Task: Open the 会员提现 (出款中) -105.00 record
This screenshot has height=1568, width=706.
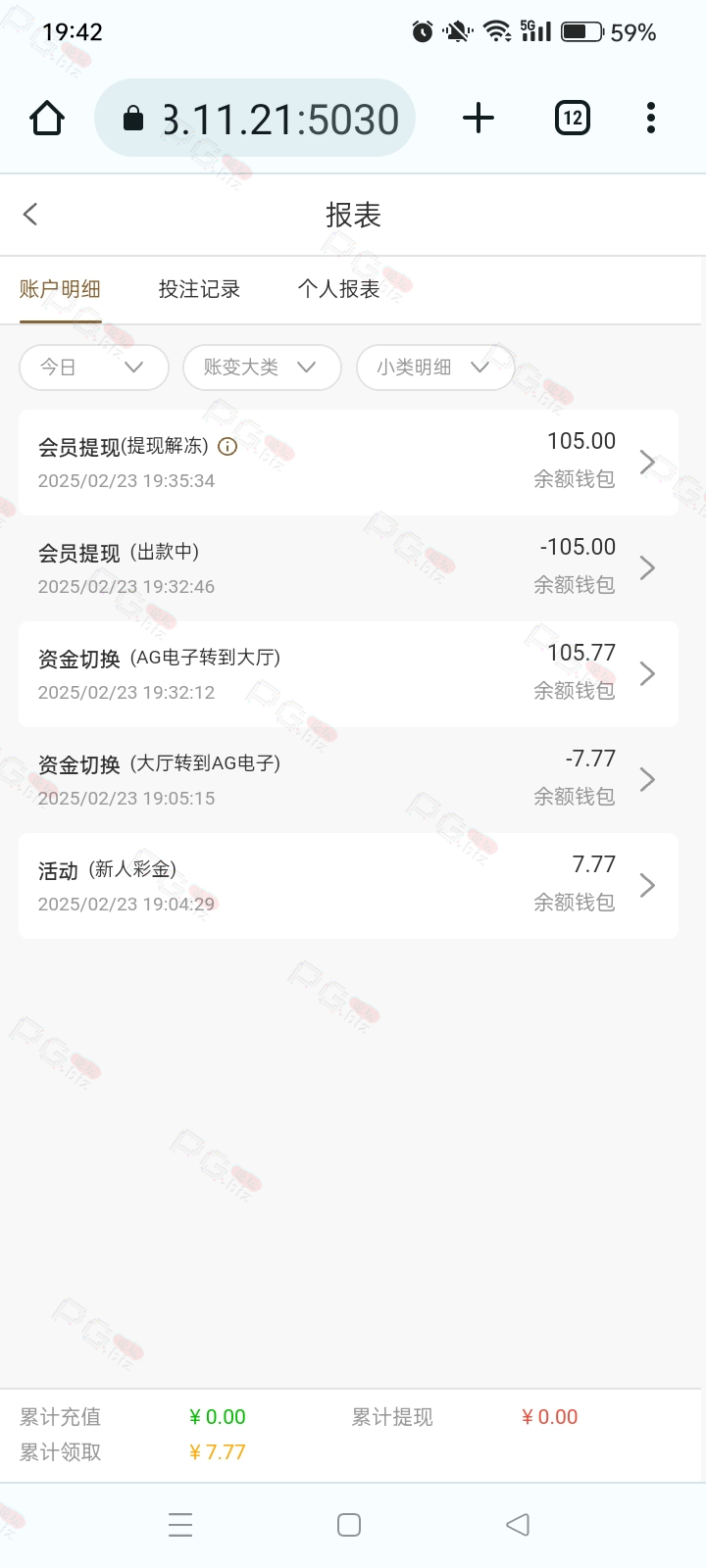Action: pos(348,568)
